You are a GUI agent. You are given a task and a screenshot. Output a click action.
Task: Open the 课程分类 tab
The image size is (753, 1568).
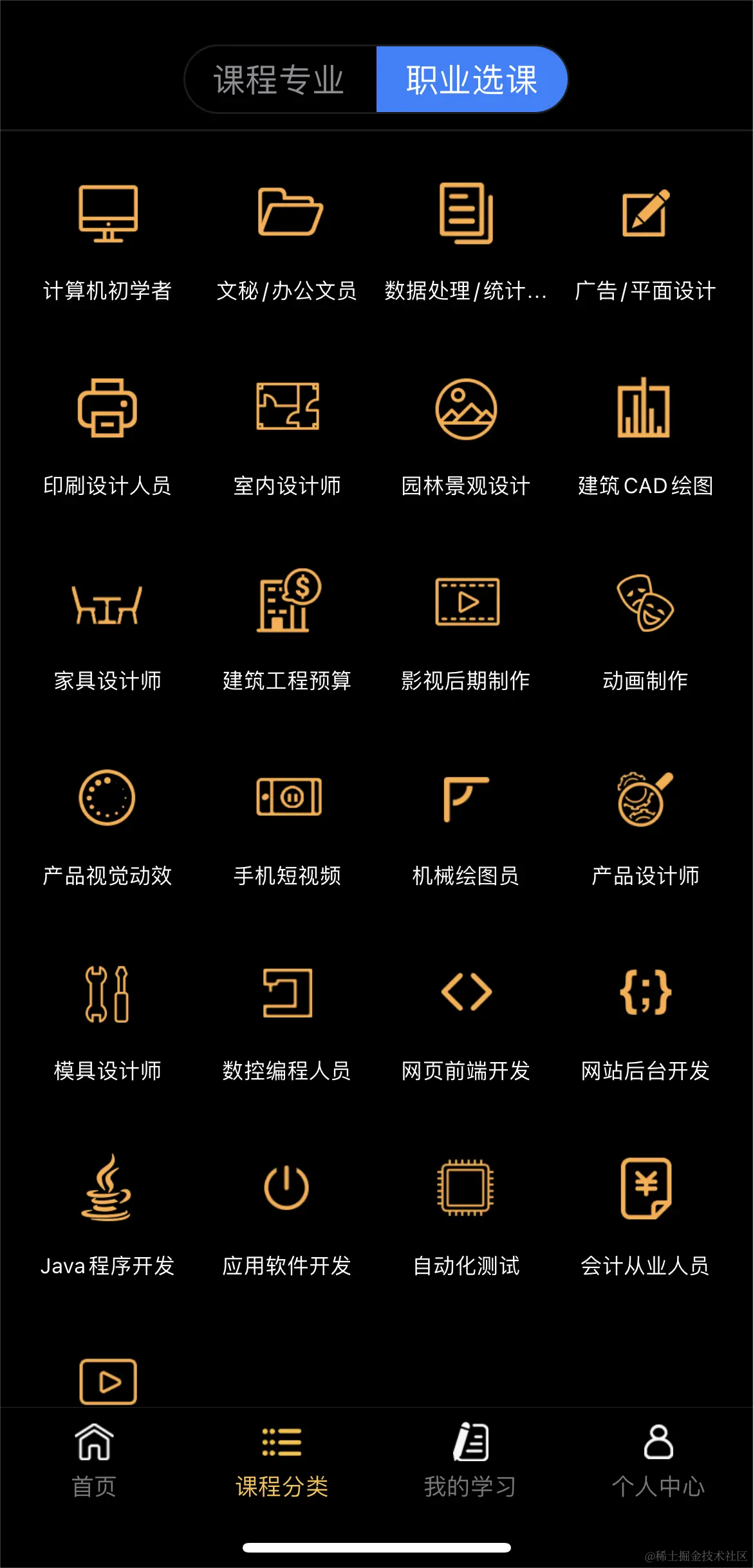pos(282,1460)
